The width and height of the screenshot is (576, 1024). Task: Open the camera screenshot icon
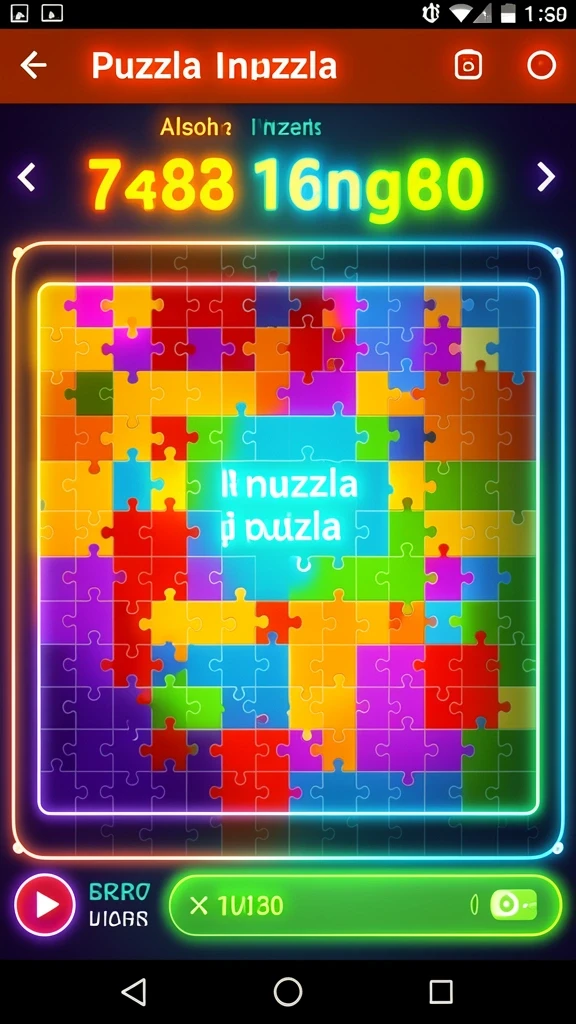pos(468,65)
